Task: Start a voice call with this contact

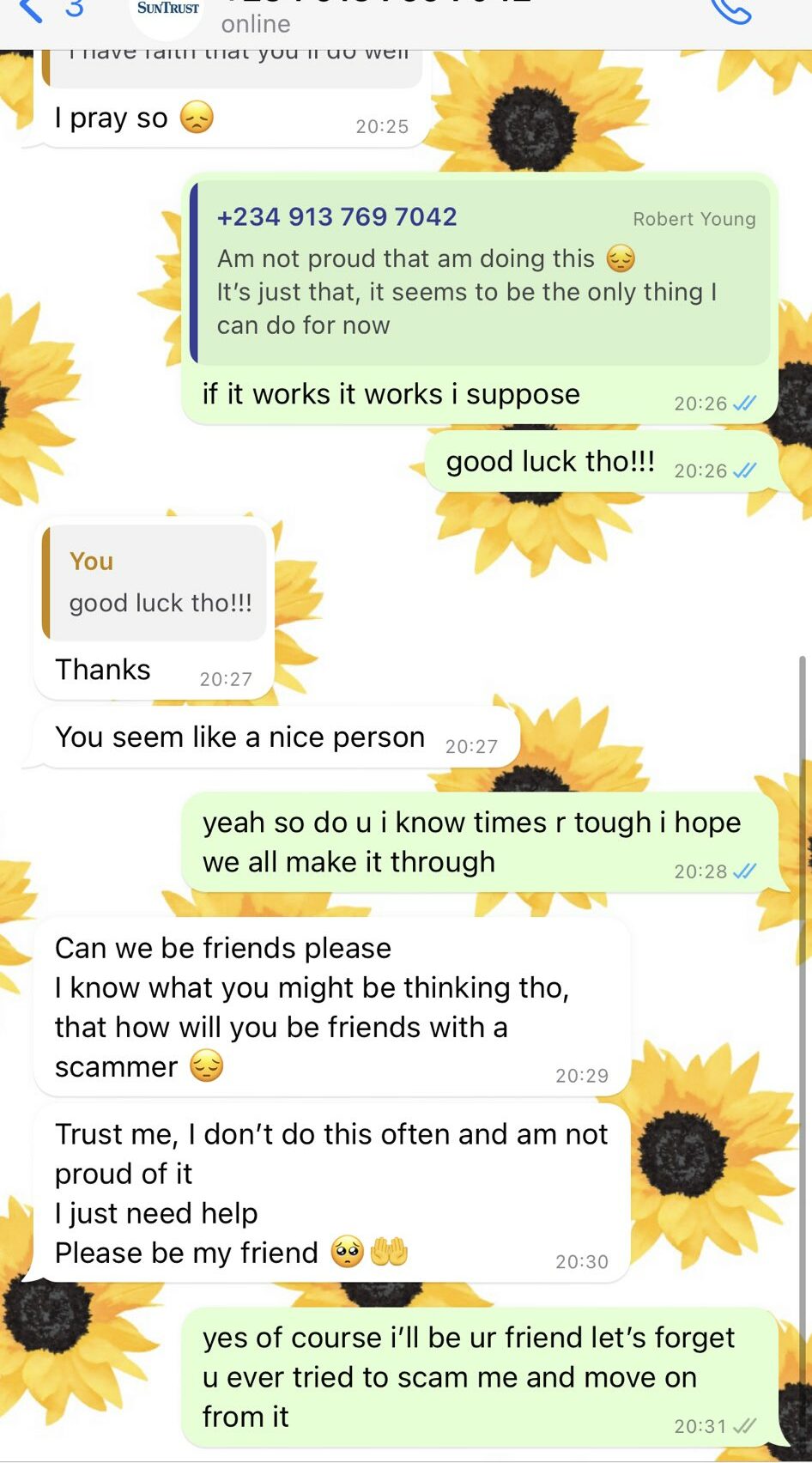Action: tap(731, 11)
